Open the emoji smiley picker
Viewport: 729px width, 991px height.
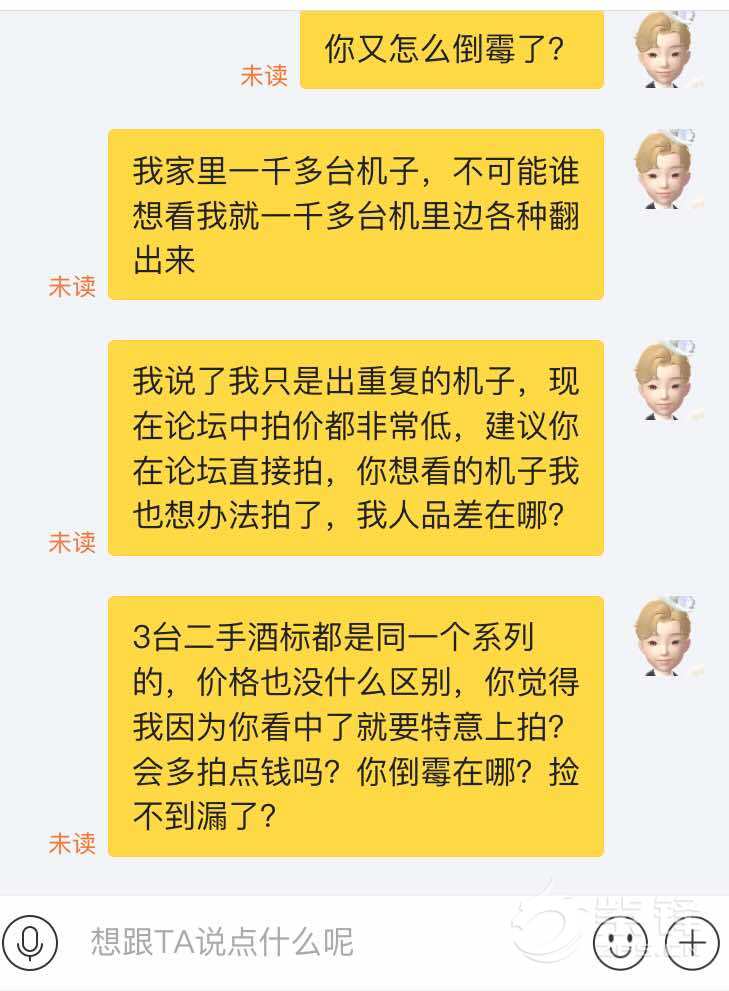620,942
